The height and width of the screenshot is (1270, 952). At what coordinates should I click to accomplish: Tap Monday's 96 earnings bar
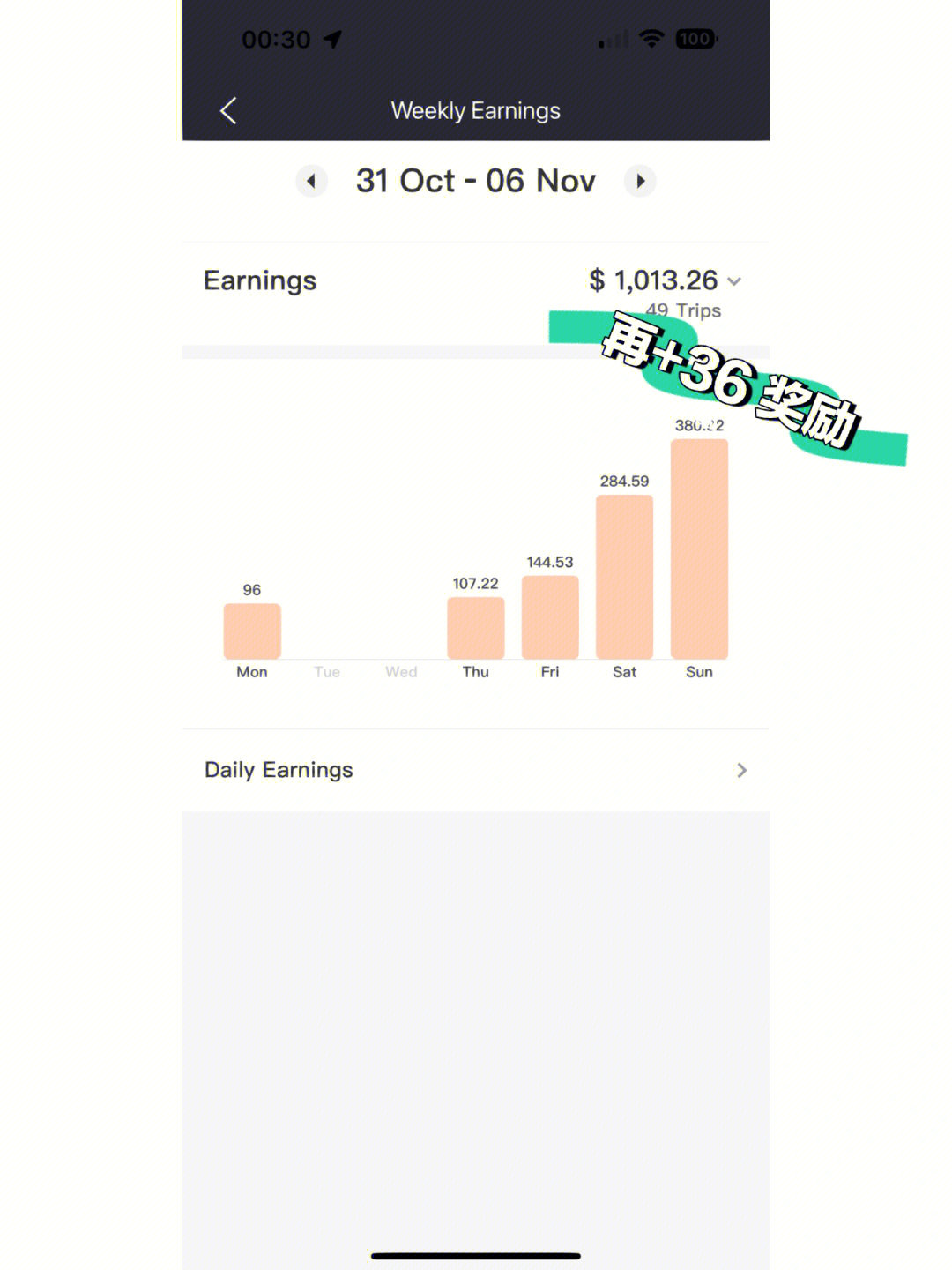tap(251, 631)
